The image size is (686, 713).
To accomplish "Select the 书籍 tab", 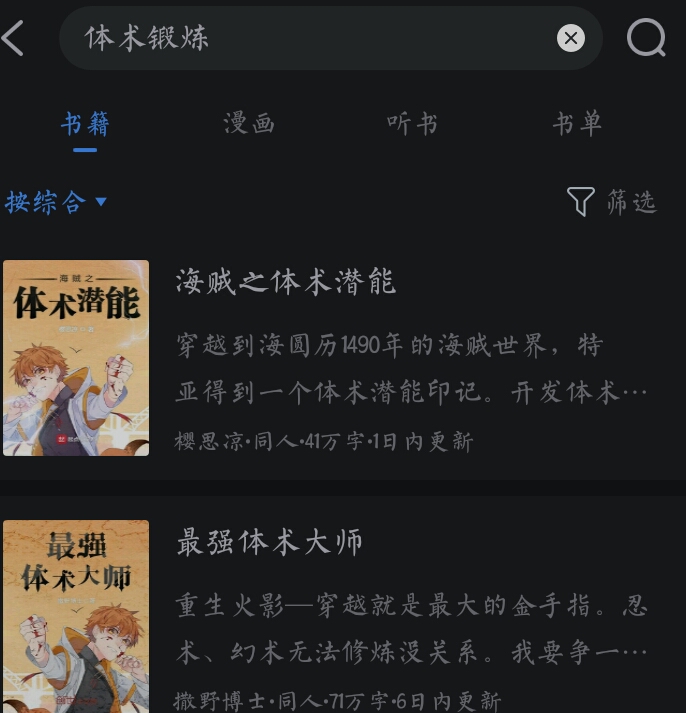I will click(x=85, y=124).
